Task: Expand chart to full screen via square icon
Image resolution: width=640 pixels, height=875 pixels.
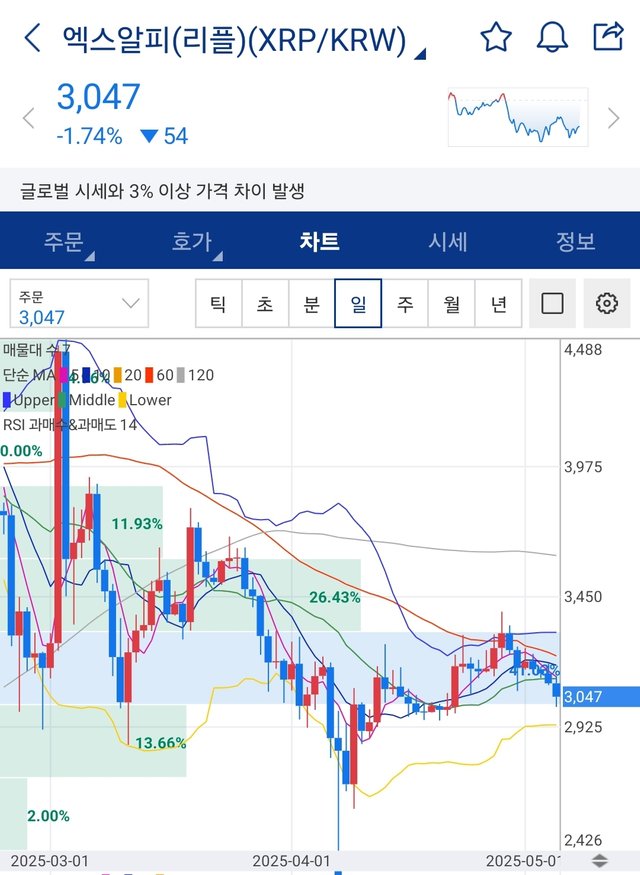Action: [x=552, y=303]
